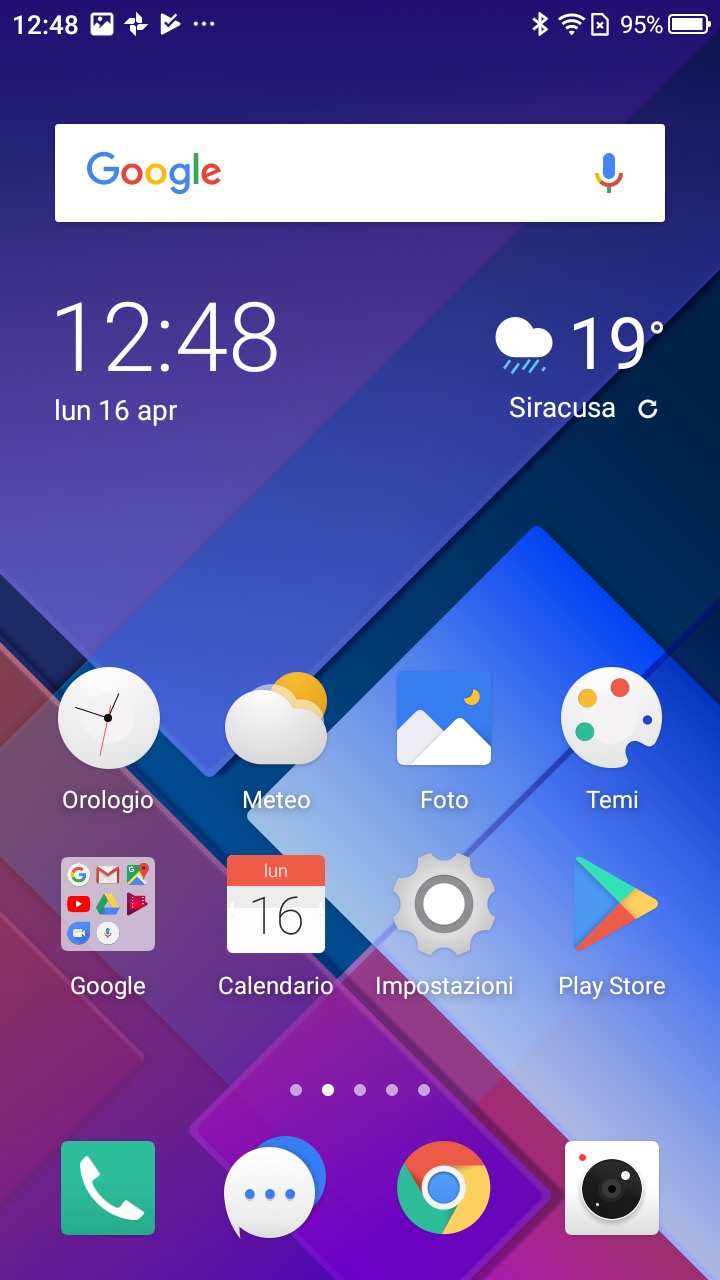720x1280 pixels.
Task: Start voice search with the microphone
Action: [608, 173]
